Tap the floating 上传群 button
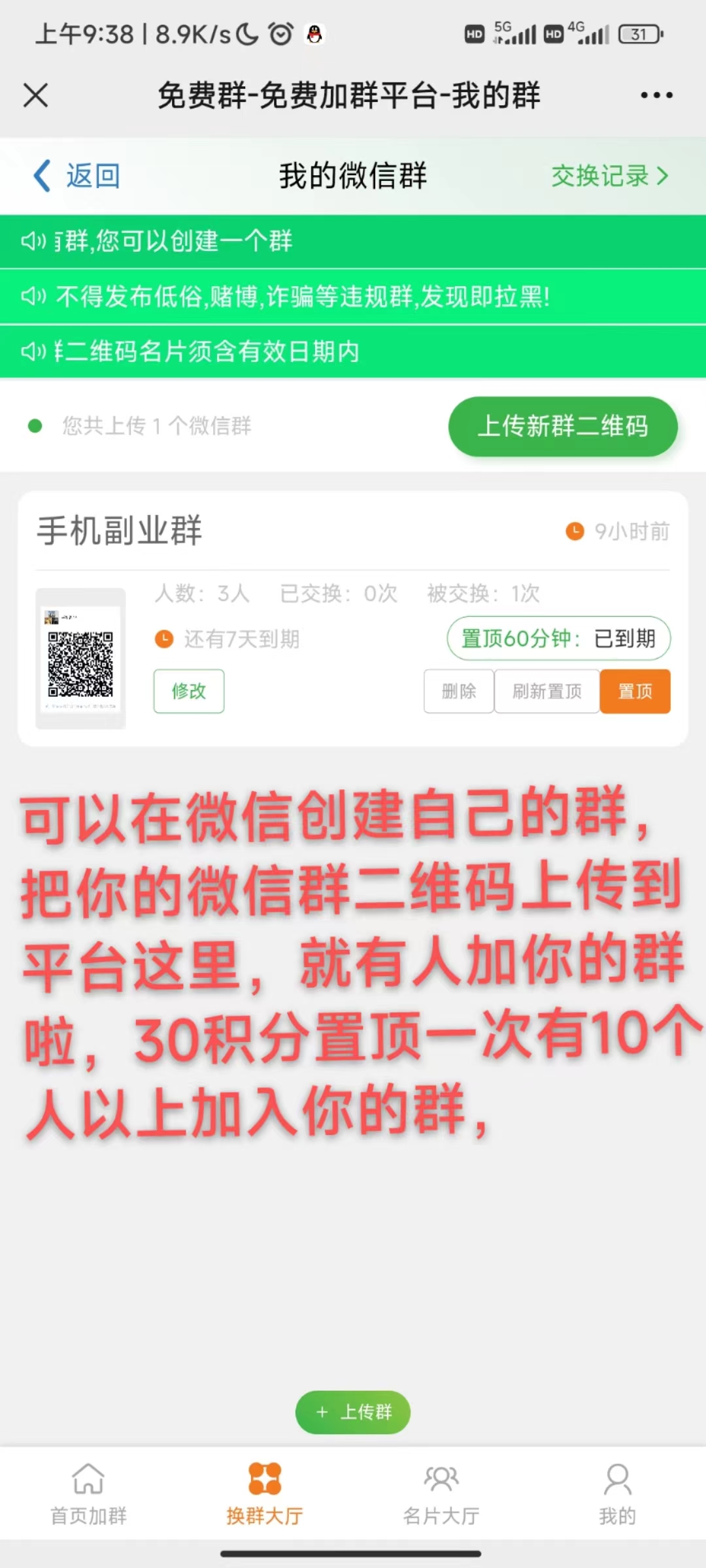The image size is (706, 1568). coord(353,1413)
